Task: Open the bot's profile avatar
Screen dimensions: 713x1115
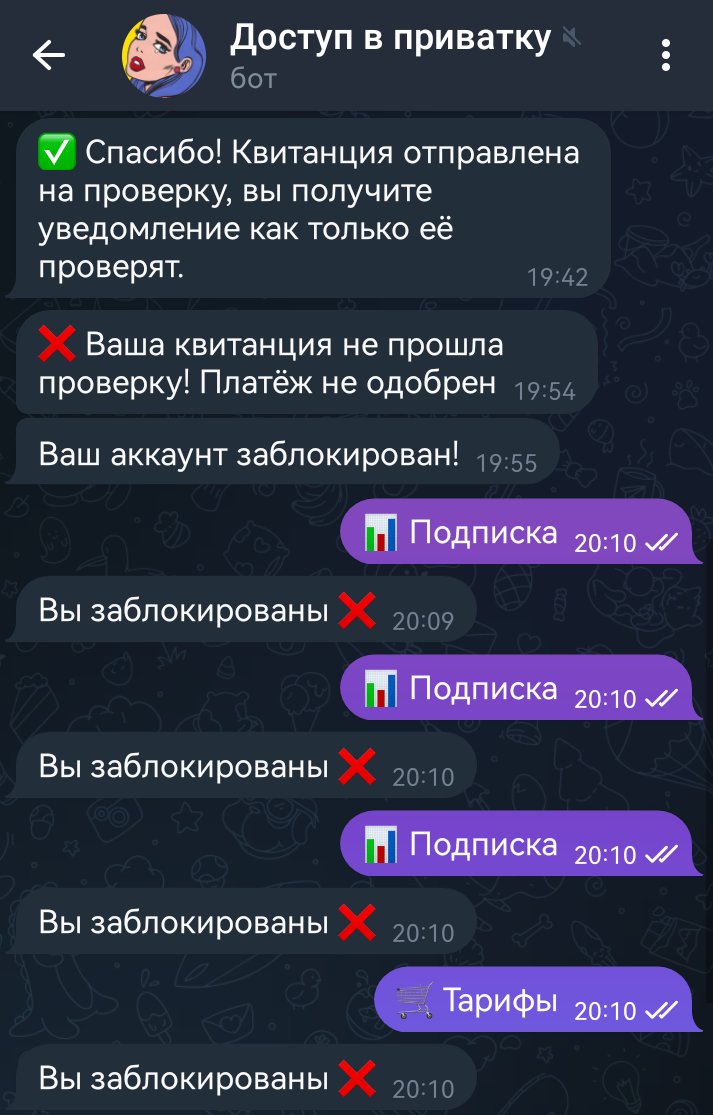Action: 164,55
